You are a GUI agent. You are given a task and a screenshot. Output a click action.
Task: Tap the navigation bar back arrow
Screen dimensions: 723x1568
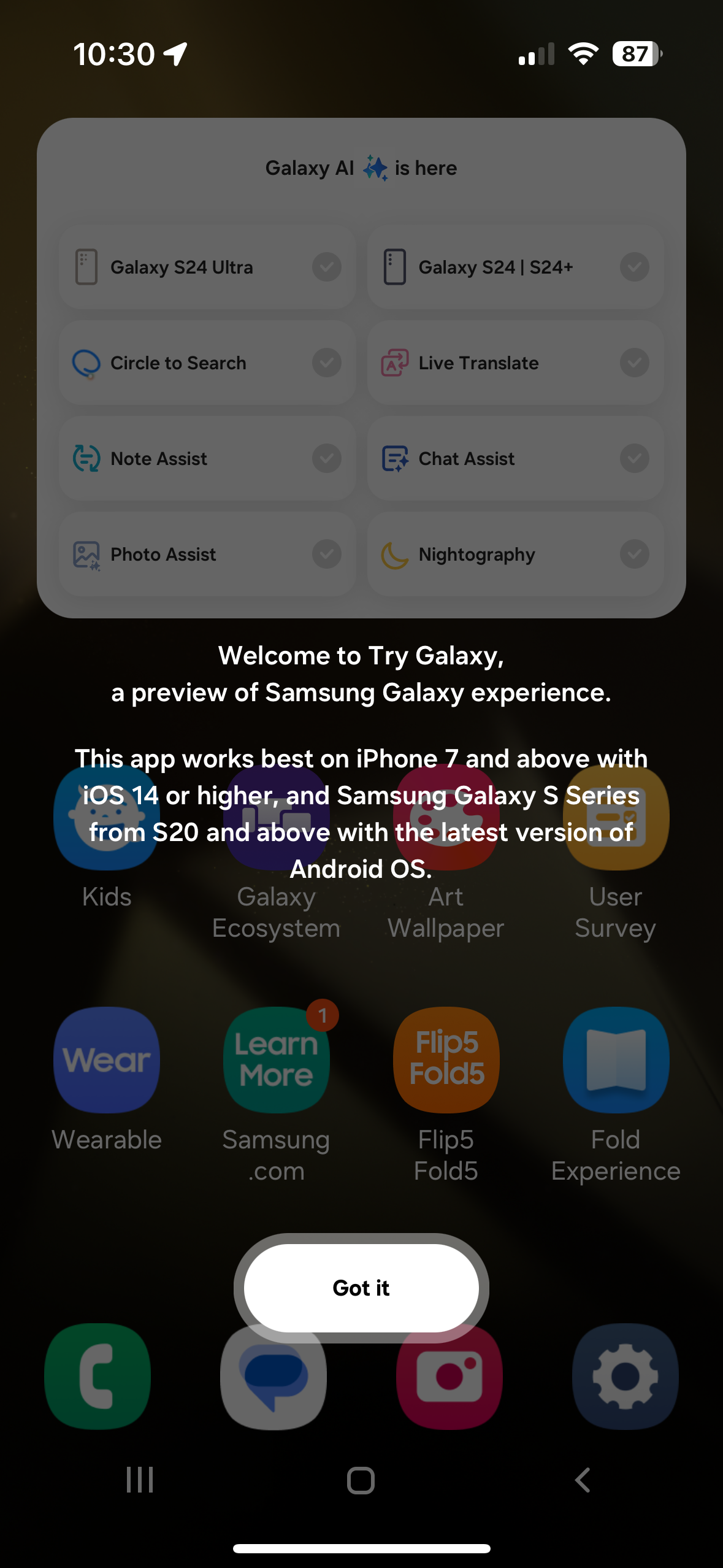tap(583, 1480)
